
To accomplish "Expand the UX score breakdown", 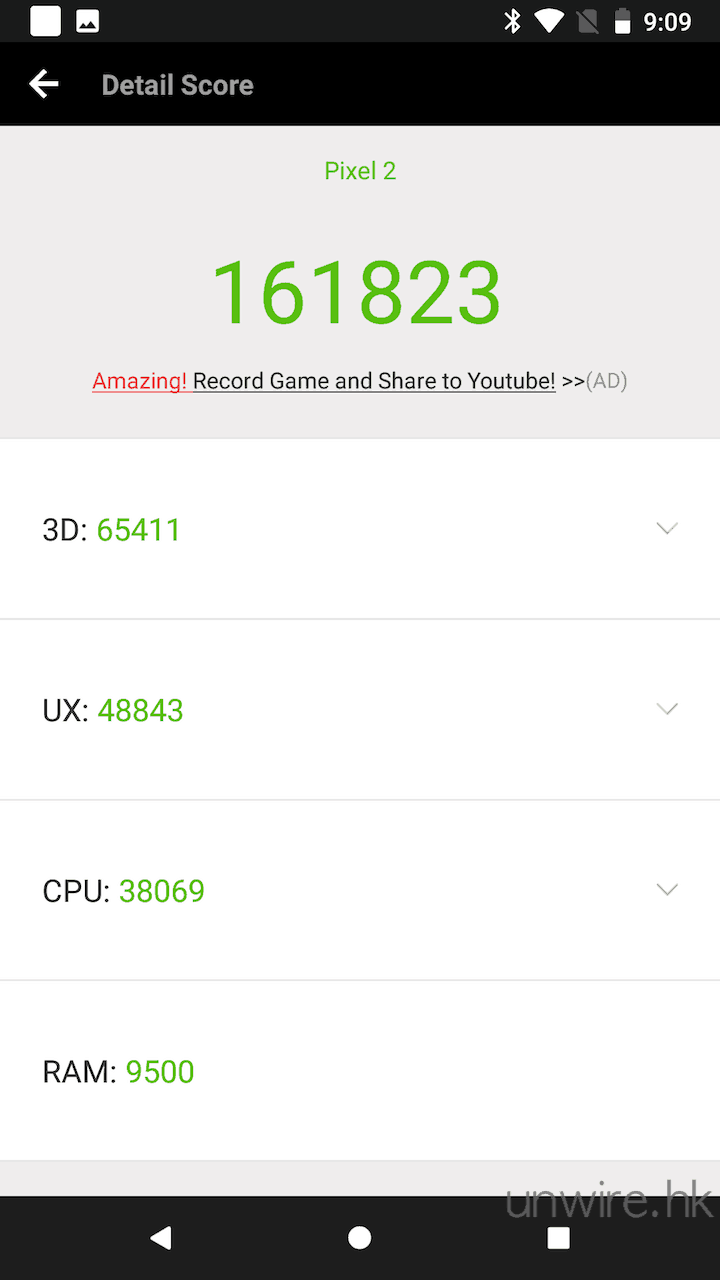I will [x=666, y=709].
